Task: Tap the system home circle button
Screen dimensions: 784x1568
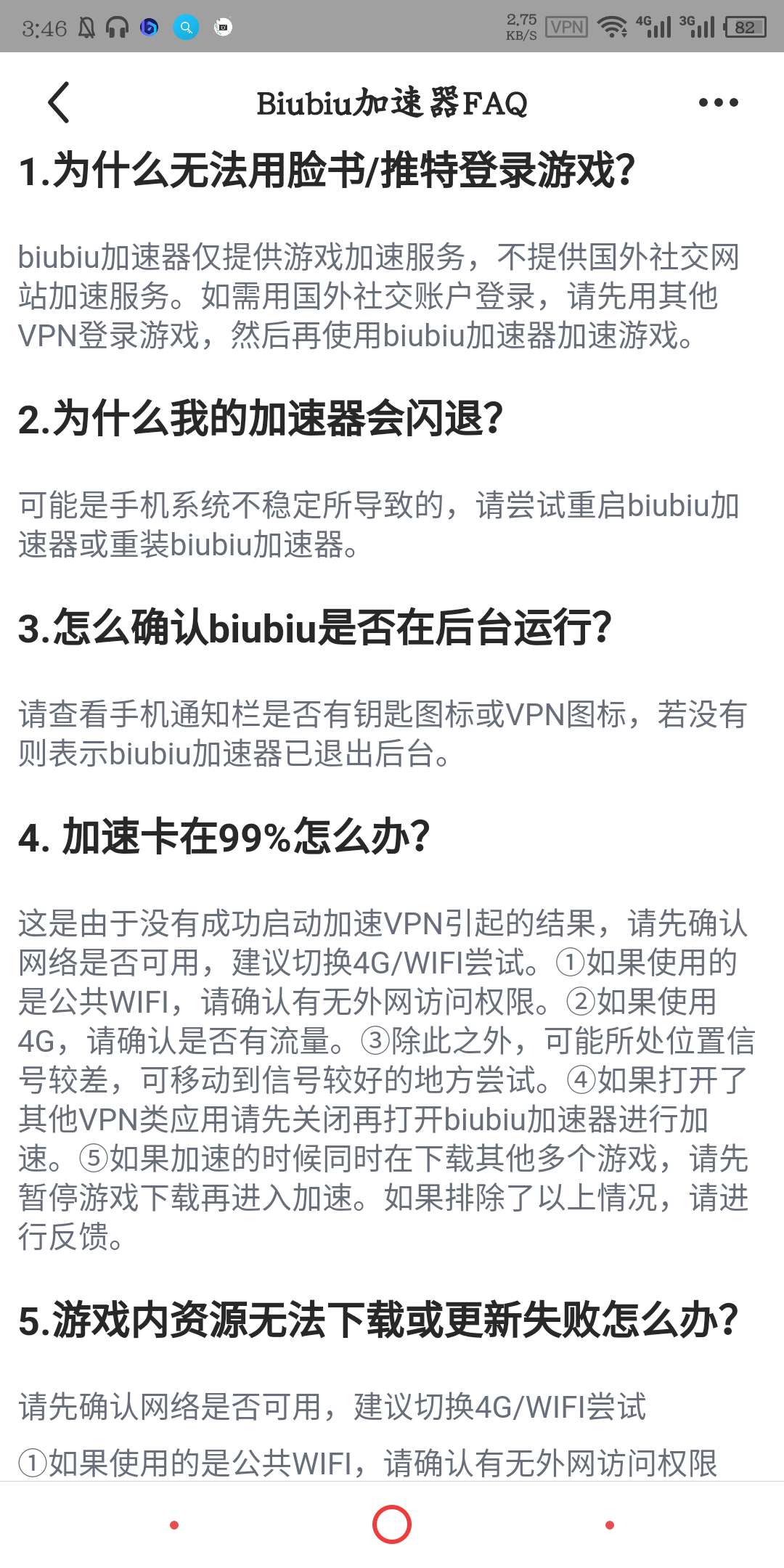Action: [392, 1524]
